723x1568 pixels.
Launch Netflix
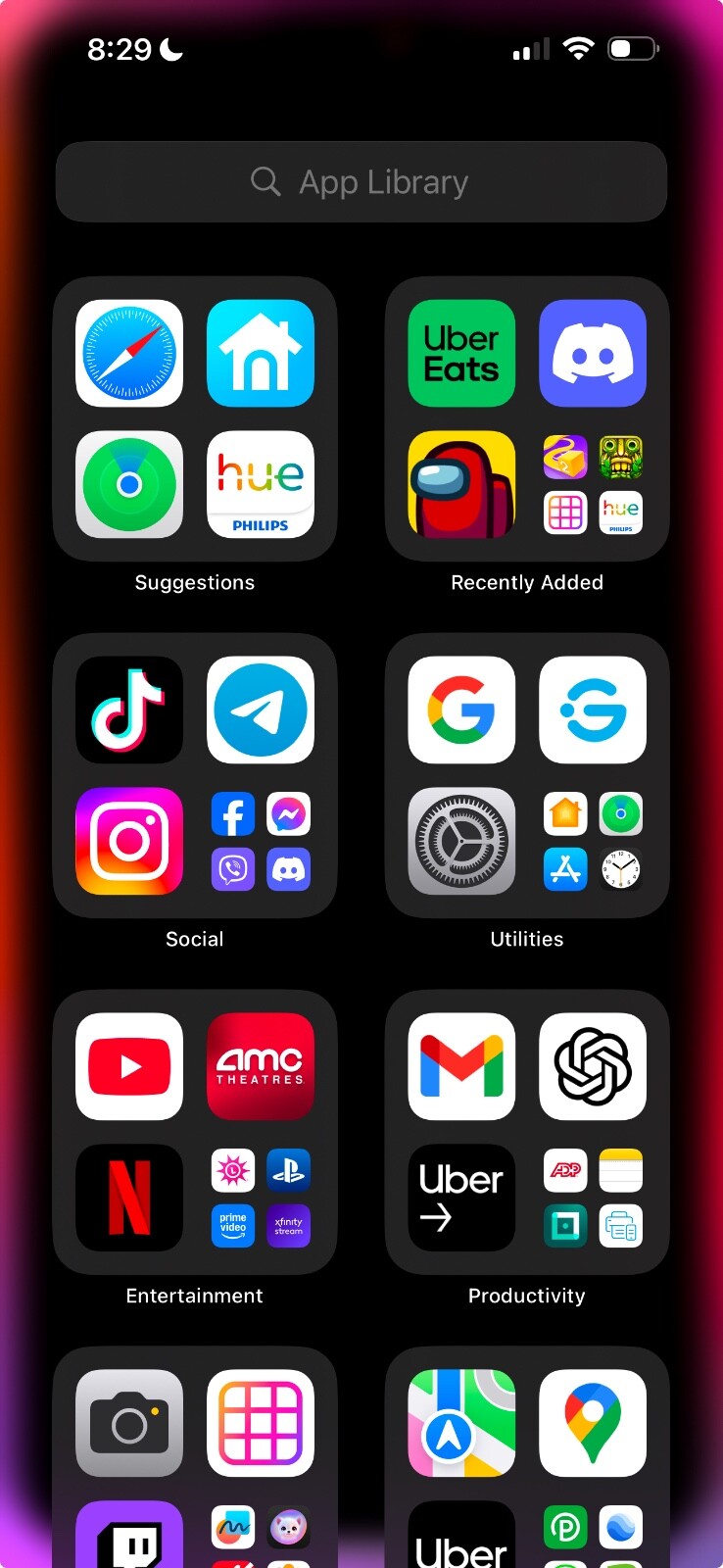click(x=128, y=1198)
